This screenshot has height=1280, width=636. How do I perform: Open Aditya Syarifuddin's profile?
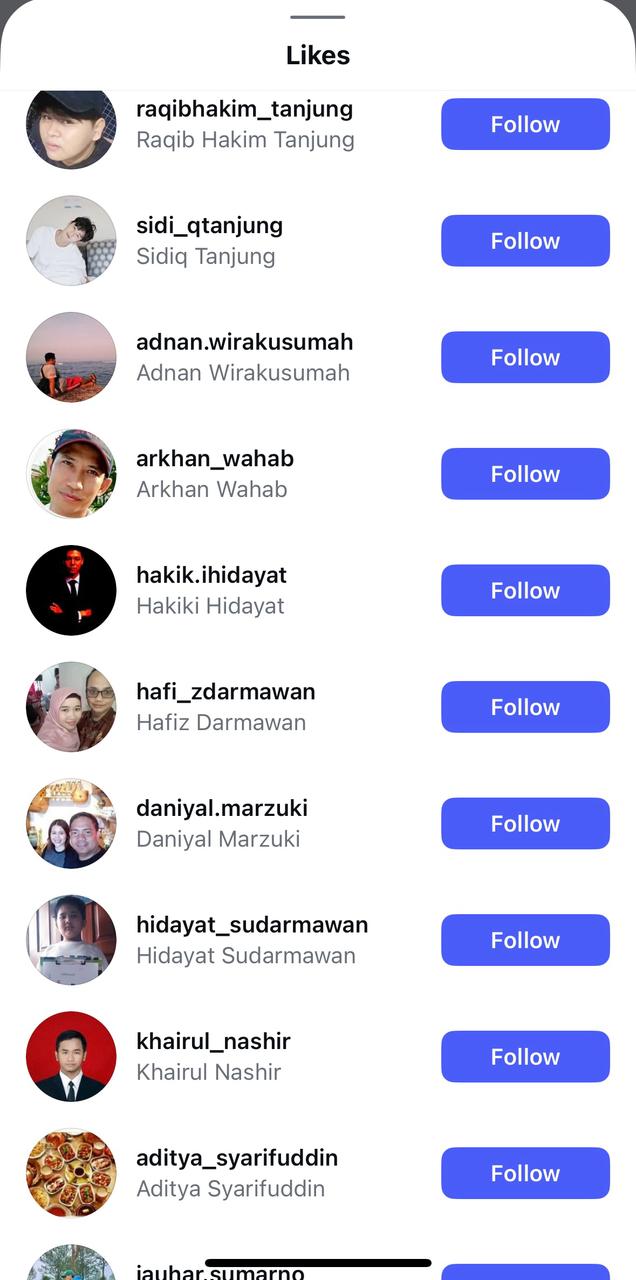pyautogui.click(x=236, y=1173)
